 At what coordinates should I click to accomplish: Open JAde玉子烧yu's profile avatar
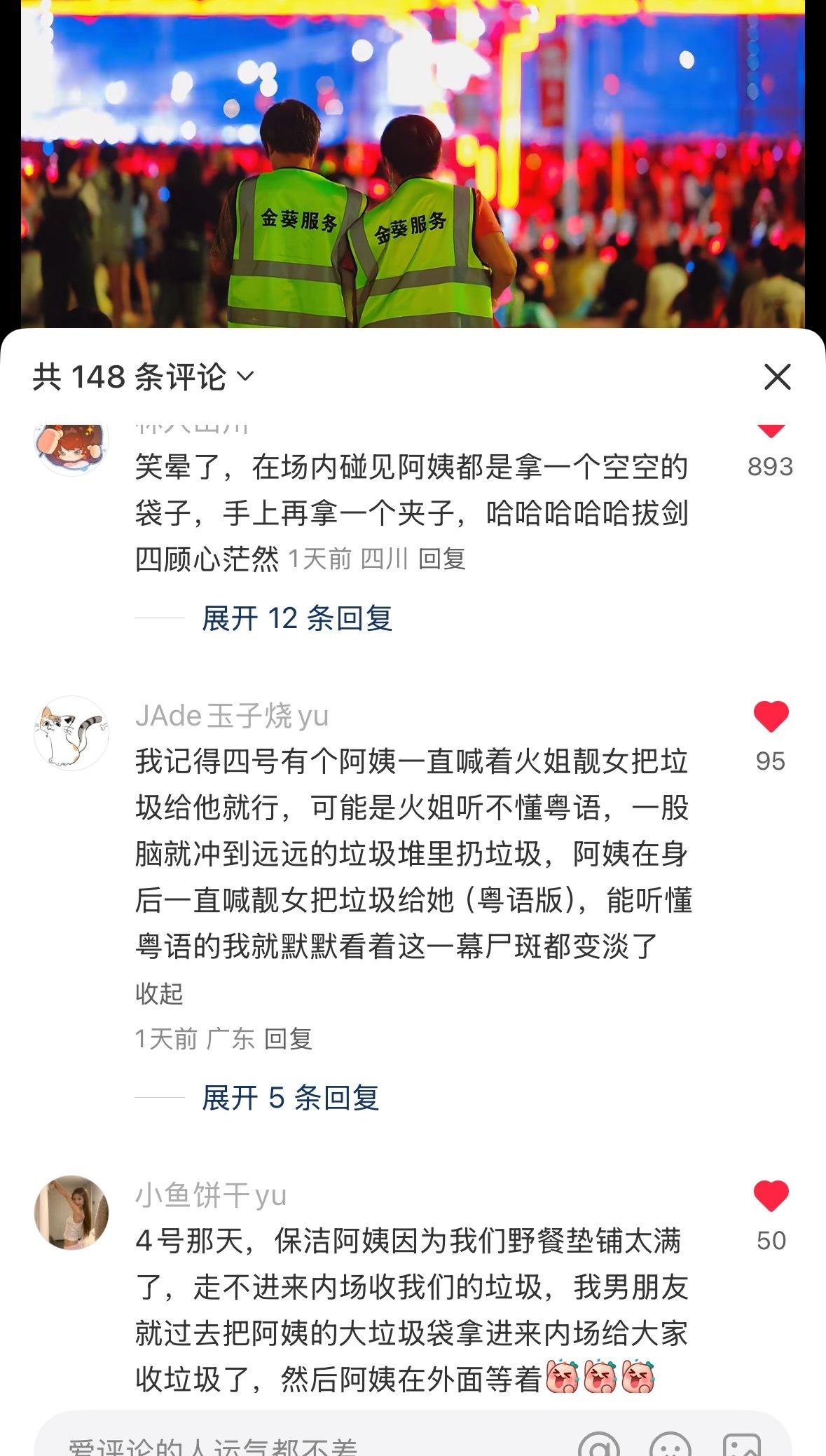pos(71,733)
